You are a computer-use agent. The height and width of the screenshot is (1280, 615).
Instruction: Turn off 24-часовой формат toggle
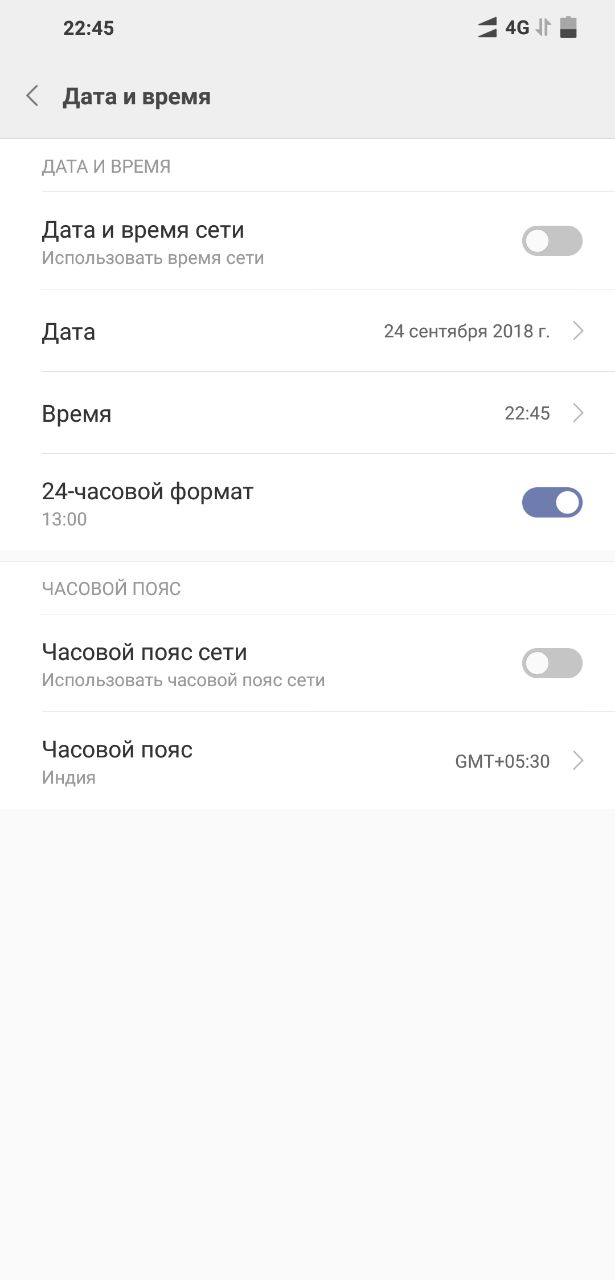point(552,503)
